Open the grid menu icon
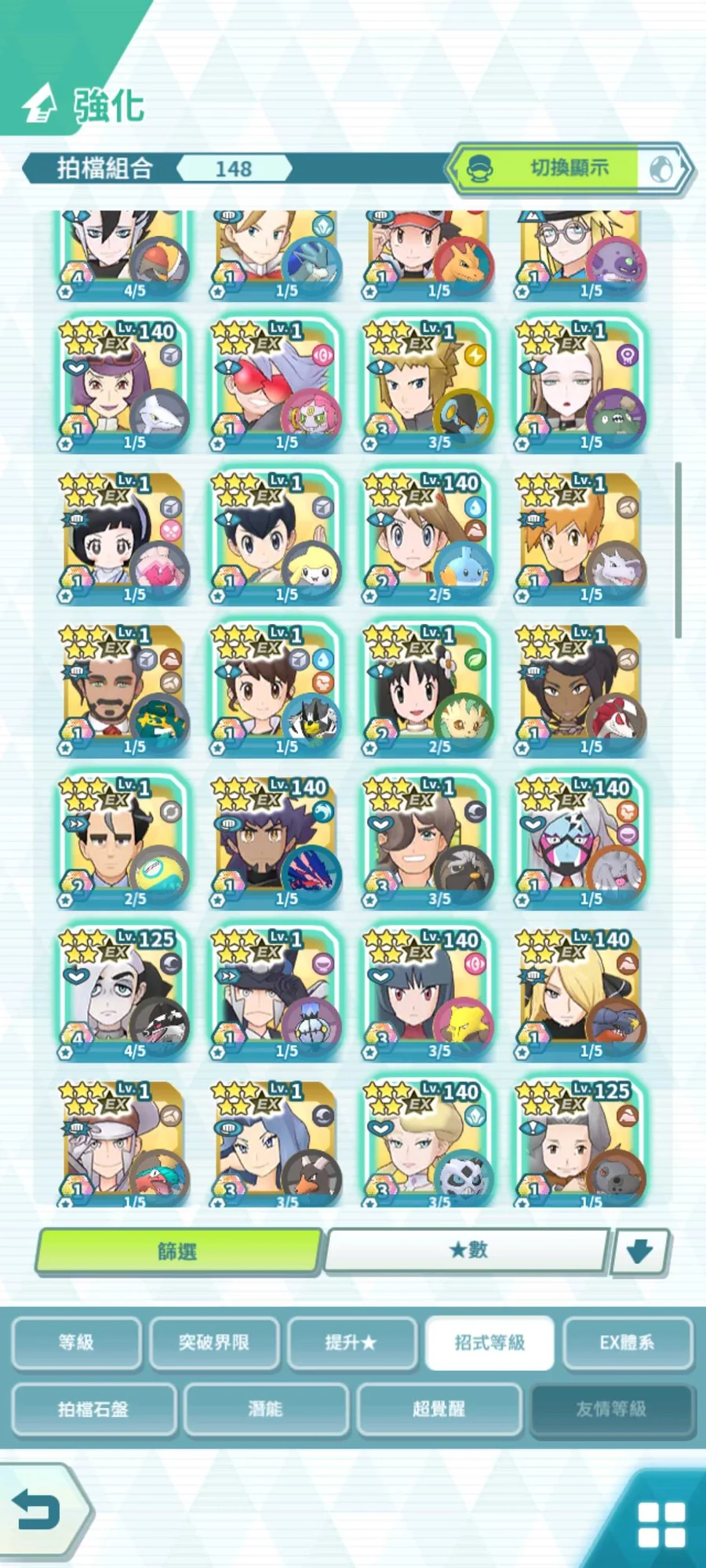The image size is (706, 1568). pyautogui.click(x=661, y=1525)
